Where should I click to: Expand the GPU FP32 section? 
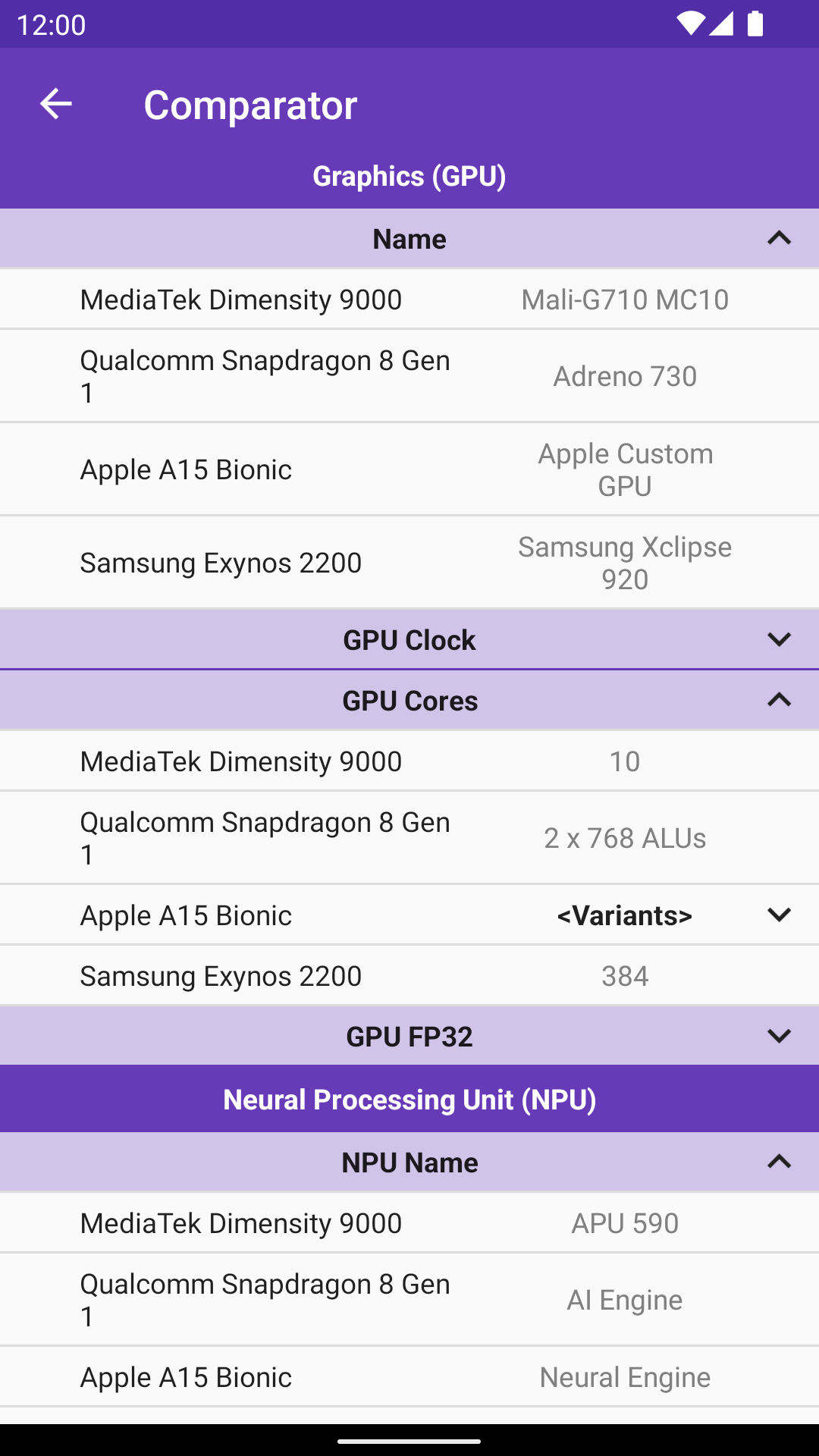click(779, 1036)
